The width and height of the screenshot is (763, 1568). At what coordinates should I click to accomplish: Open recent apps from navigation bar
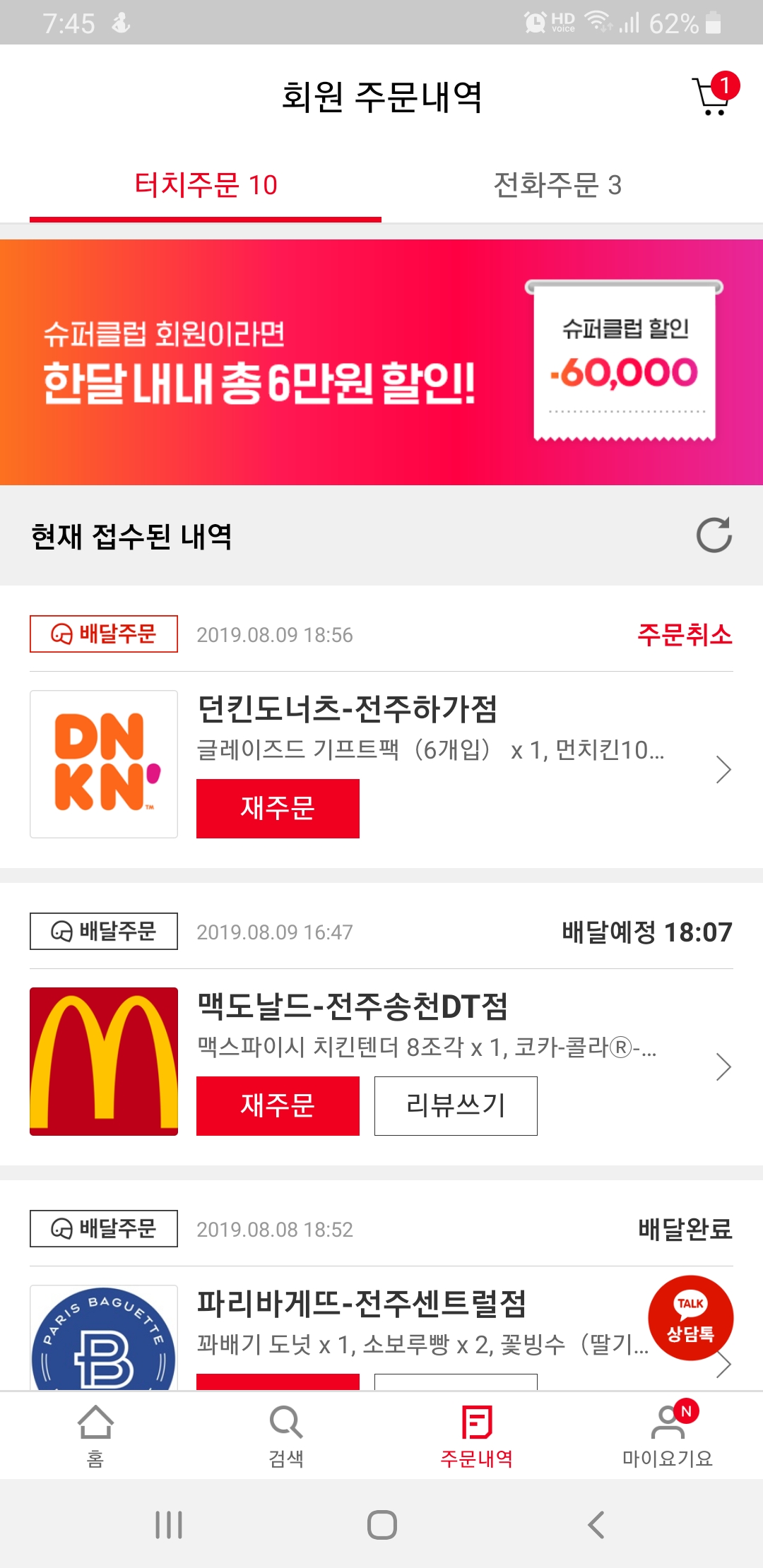click(169, 1525)
